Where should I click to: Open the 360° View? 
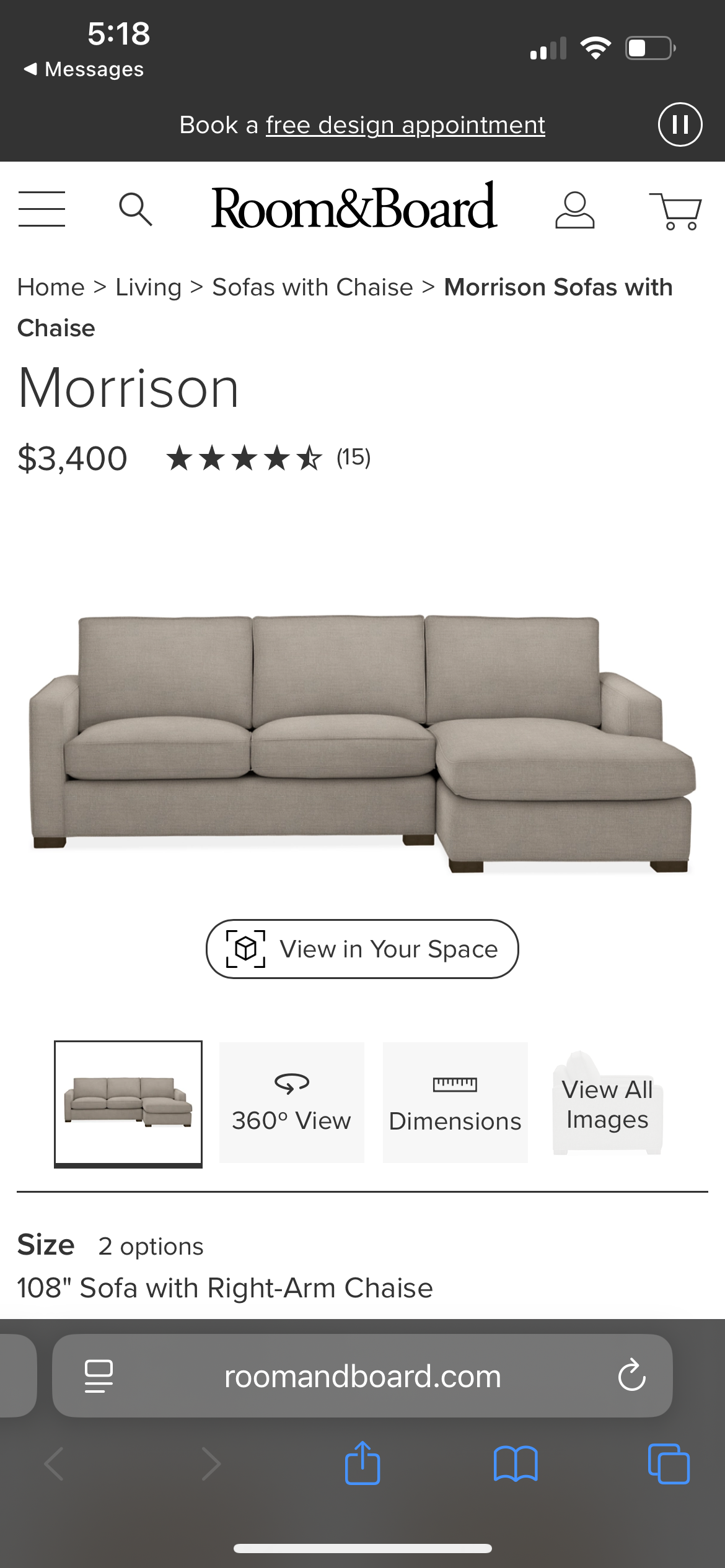coord(291,1104)
